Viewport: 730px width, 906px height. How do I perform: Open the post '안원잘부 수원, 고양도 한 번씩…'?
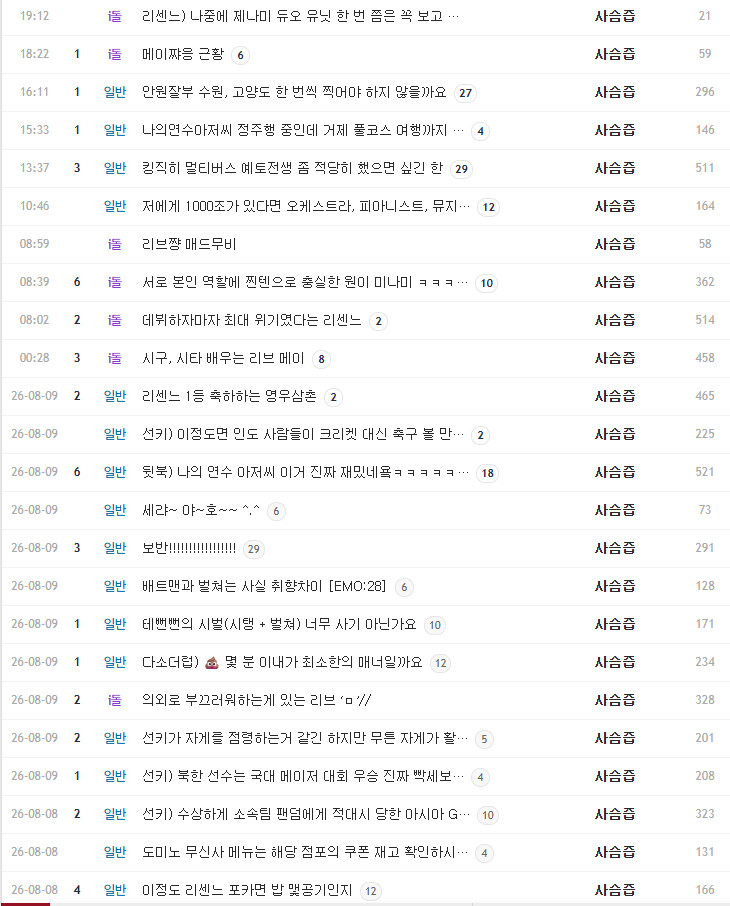coord(294,92)
